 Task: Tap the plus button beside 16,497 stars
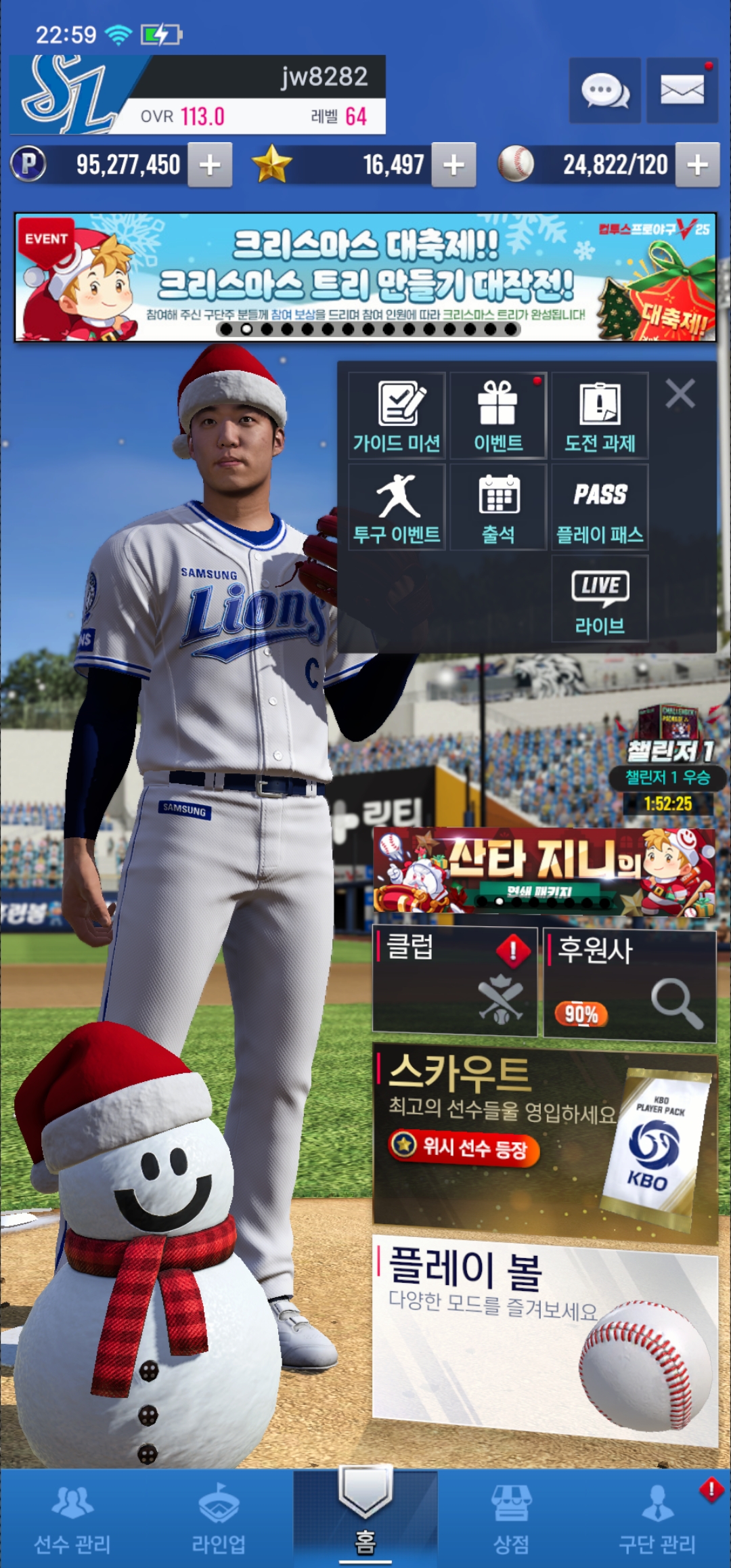(453, 165)
